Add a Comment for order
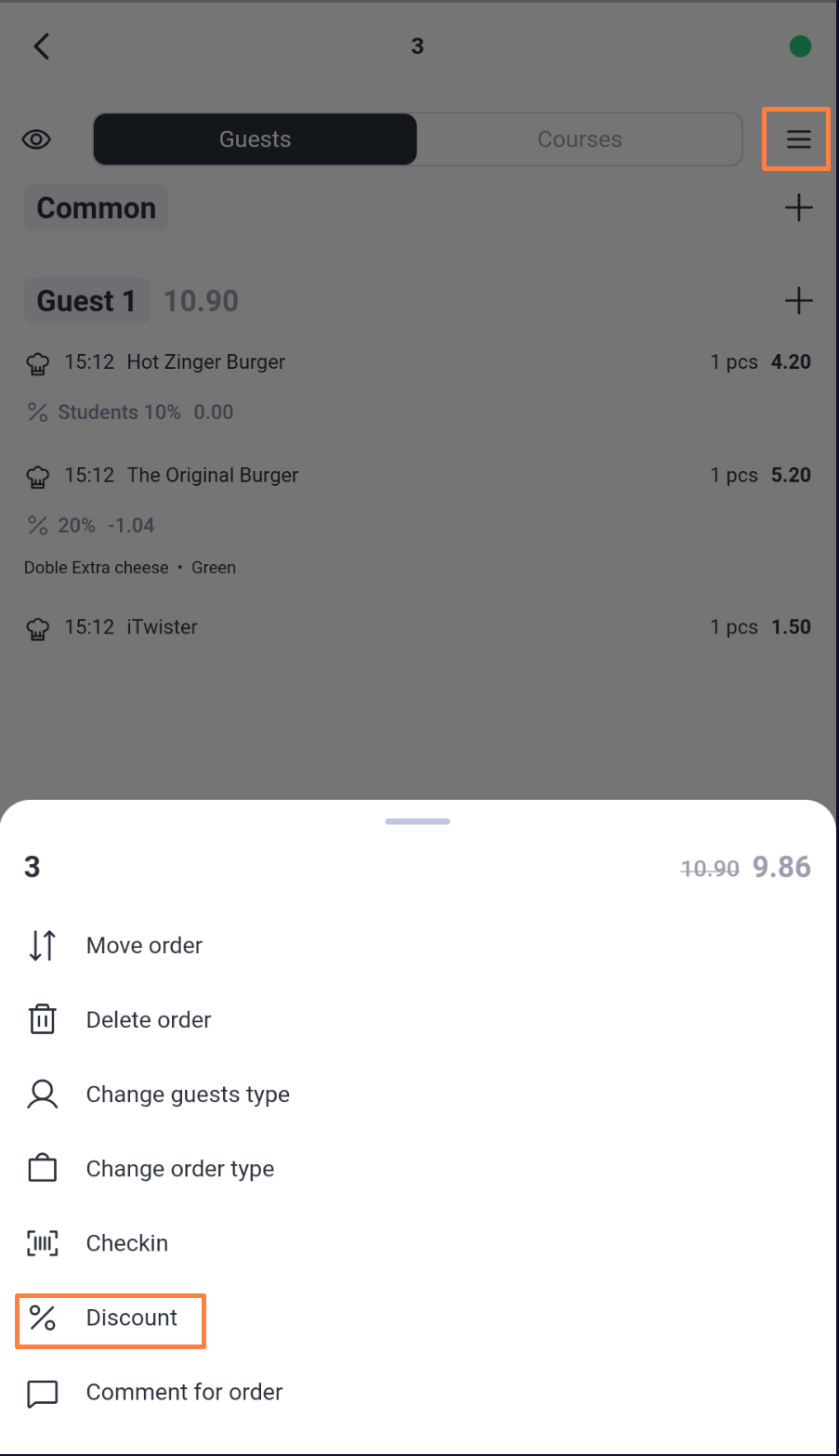This screenshot has height=1456, width=839. pos(418,1392)
